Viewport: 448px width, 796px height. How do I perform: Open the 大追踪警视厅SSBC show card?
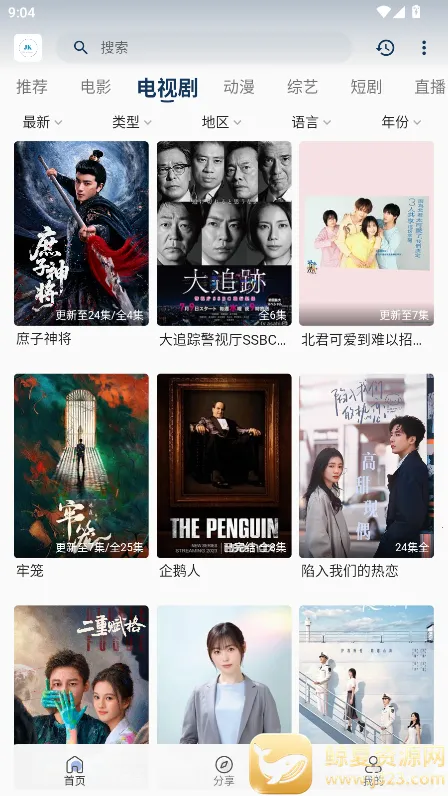(x=224, y=245)
